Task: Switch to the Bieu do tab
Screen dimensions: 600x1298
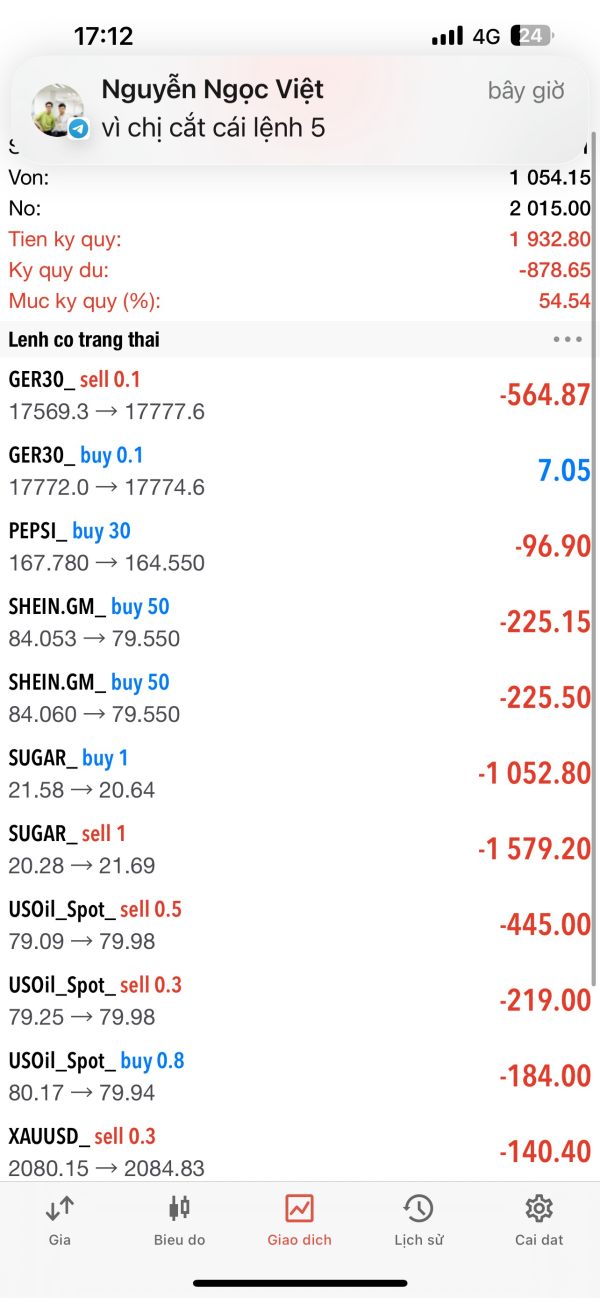Action: pos(179,1220)
